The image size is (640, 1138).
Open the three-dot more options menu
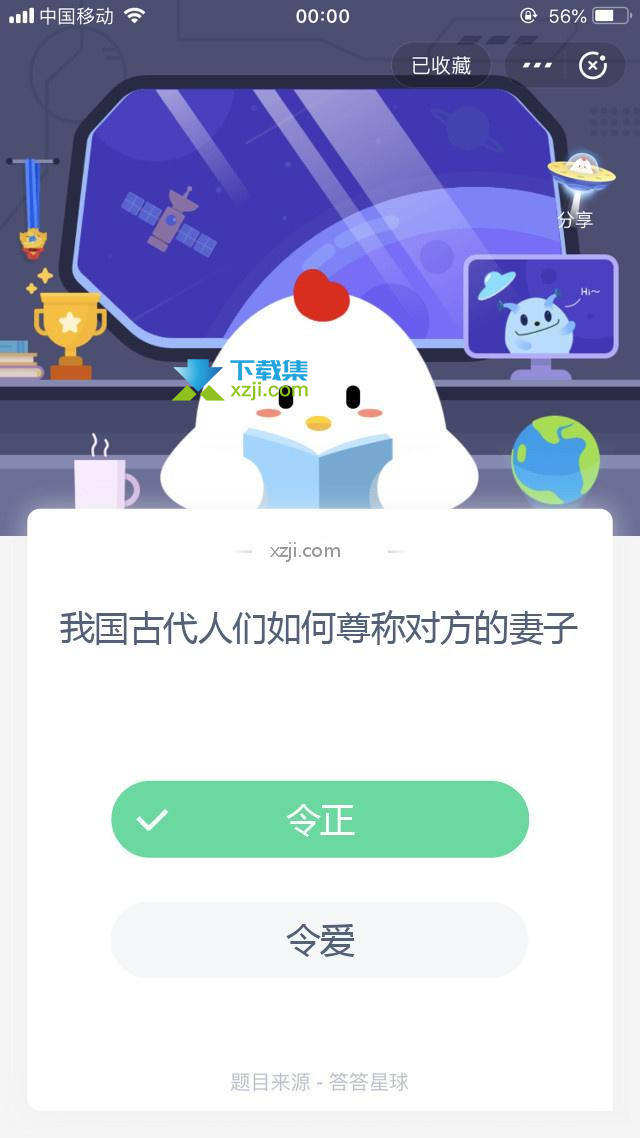[537, 66]
